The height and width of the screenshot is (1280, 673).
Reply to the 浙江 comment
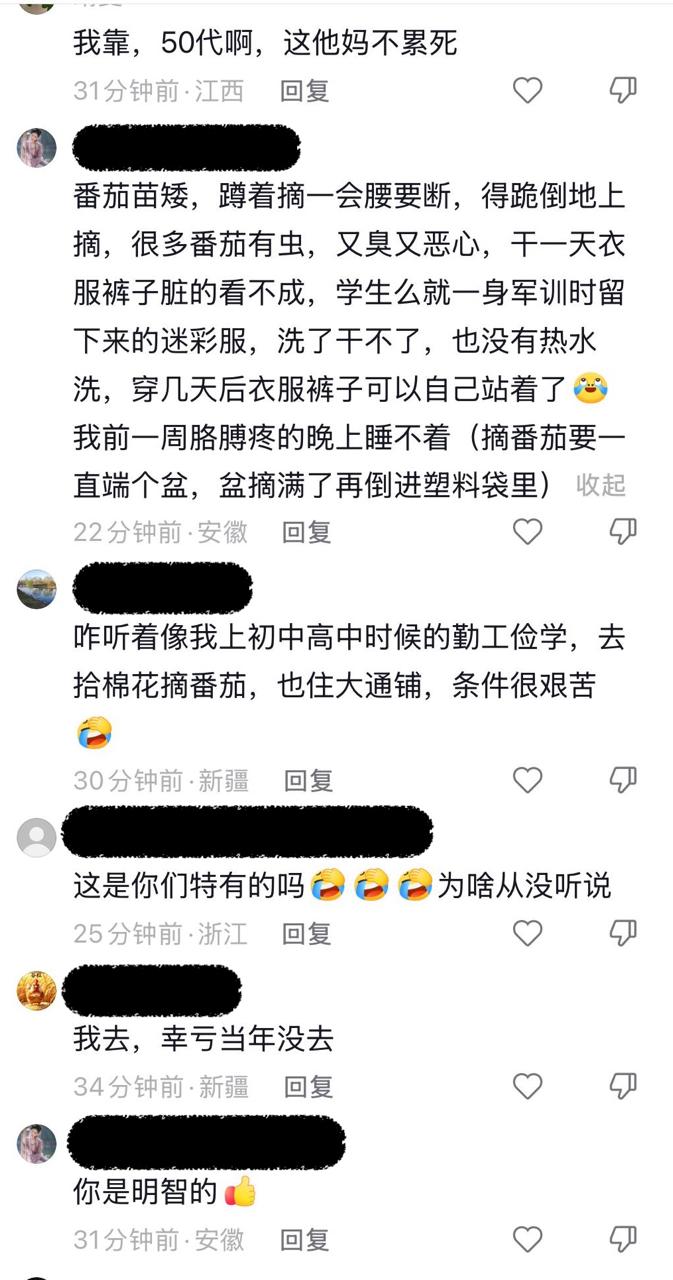[307, 934]
